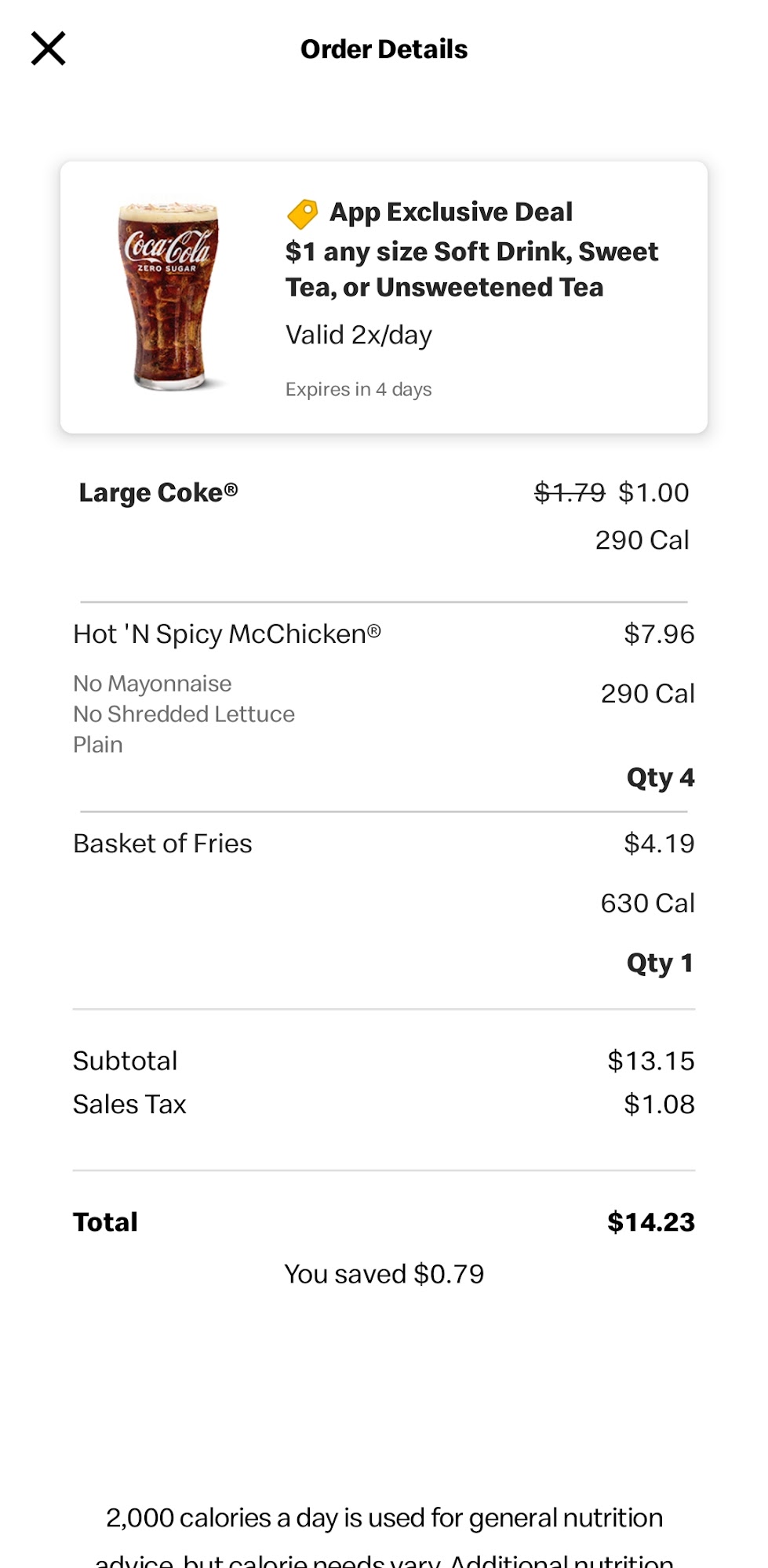The height and width of the screenshot is (1568, 768).
Task: Open the App Exclusive Deal soft drink card
Action: (x=384, y=297)
